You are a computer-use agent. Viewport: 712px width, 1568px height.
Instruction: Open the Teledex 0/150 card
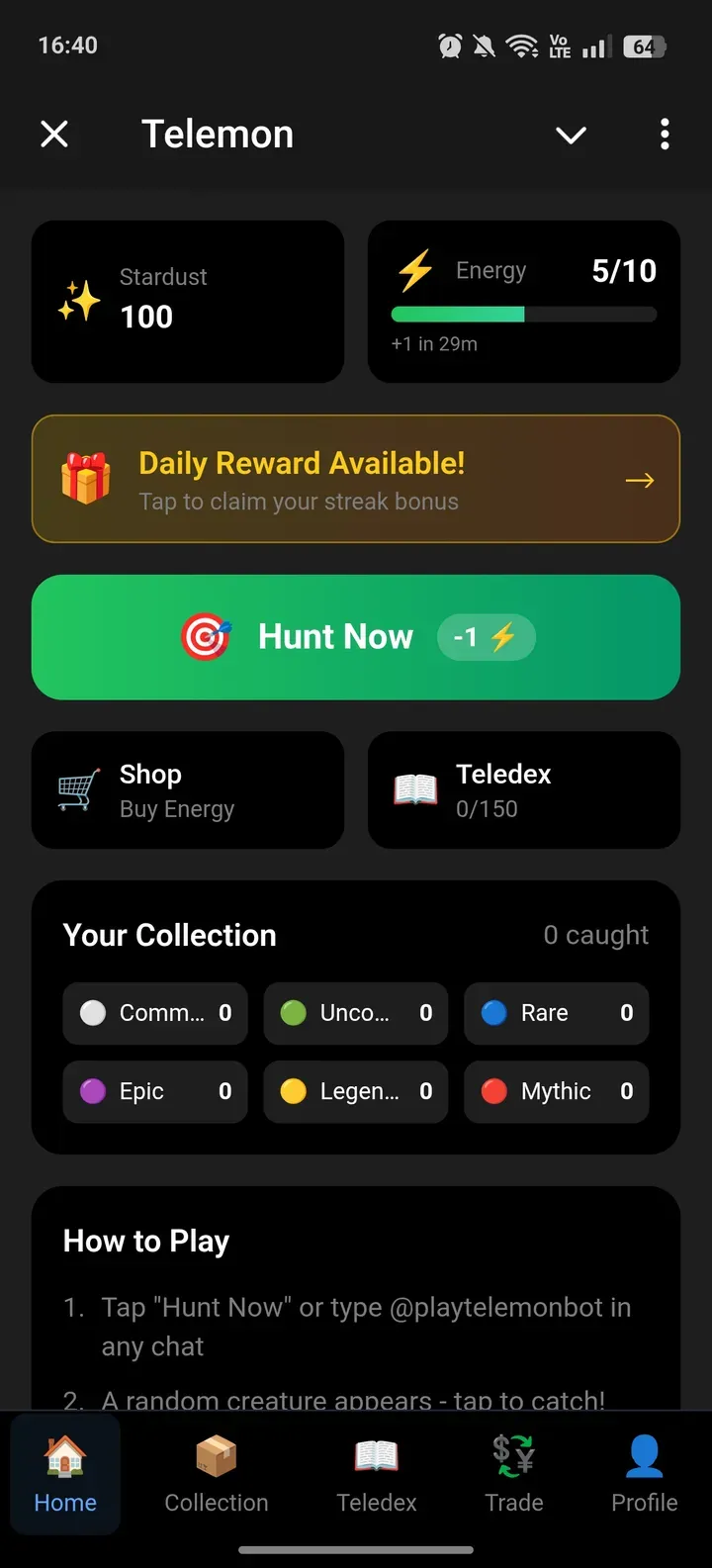tap(524, 790)
